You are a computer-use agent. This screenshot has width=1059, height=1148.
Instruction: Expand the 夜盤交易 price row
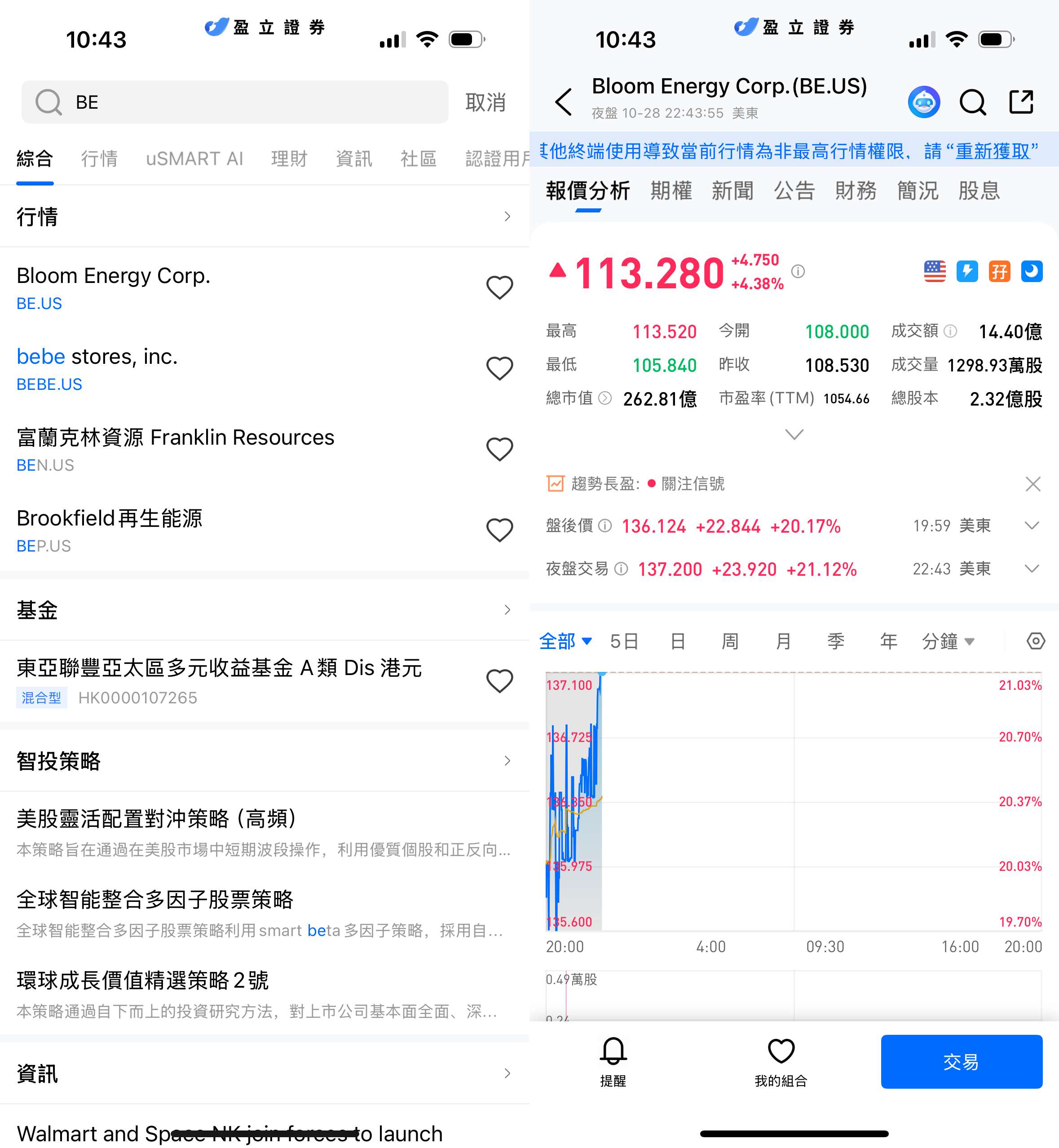pyautogui.click(x=1032, y=569)
